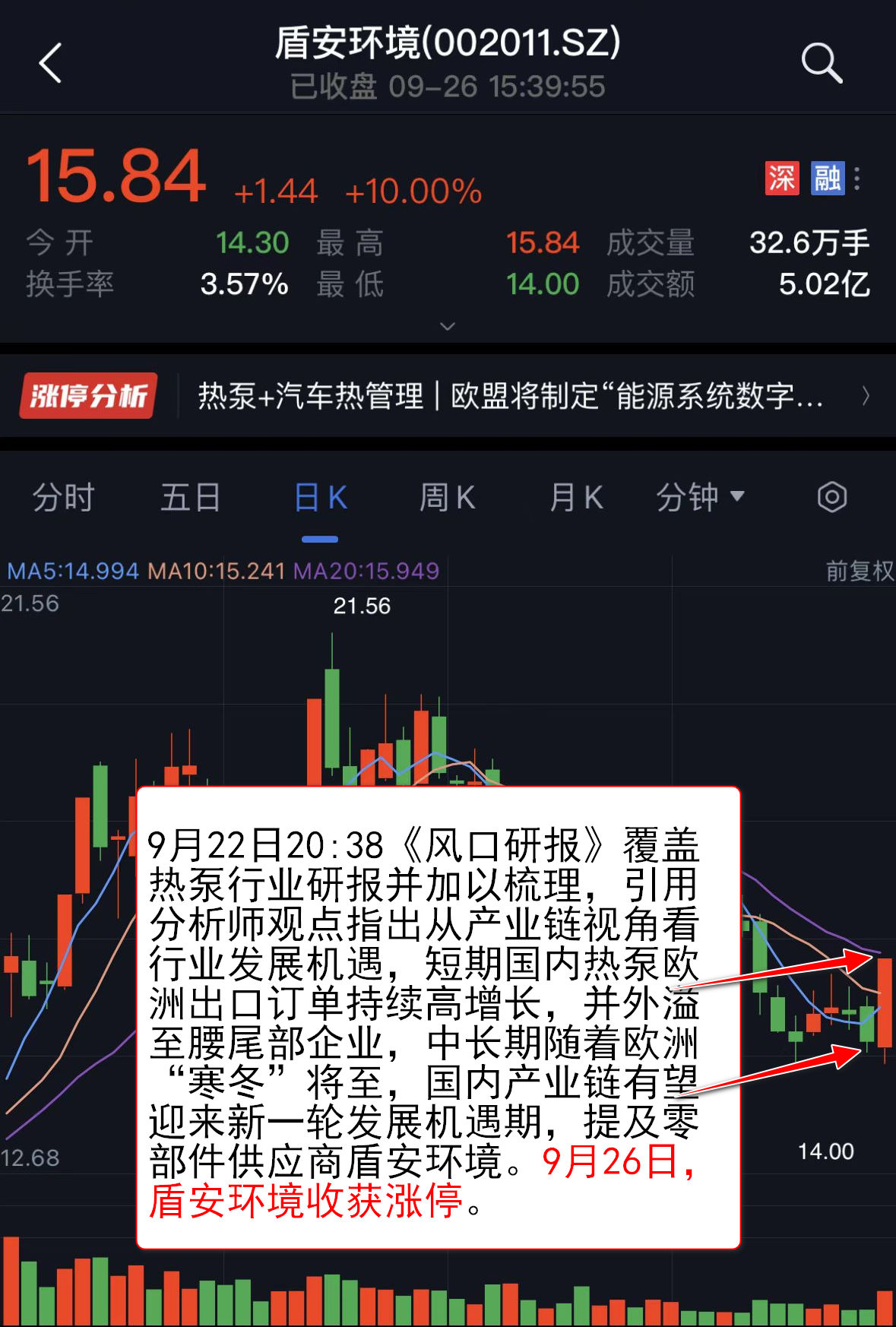Open the 分钟 interval dropdown
Image resolution: width=896 pixels, height=1327 pixels.
(700, 498)
